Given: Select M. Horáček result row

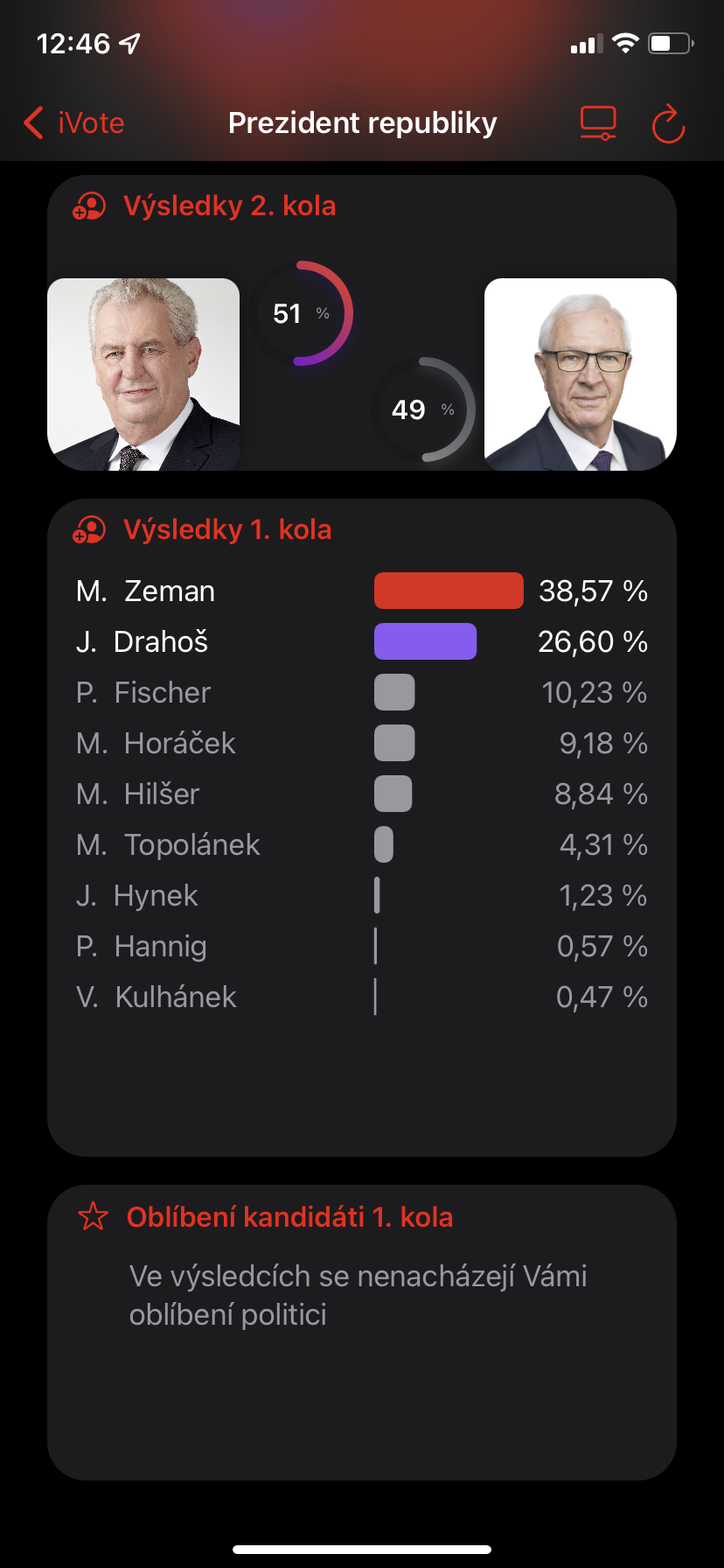Looking at the screenshot, I should 362,743.
